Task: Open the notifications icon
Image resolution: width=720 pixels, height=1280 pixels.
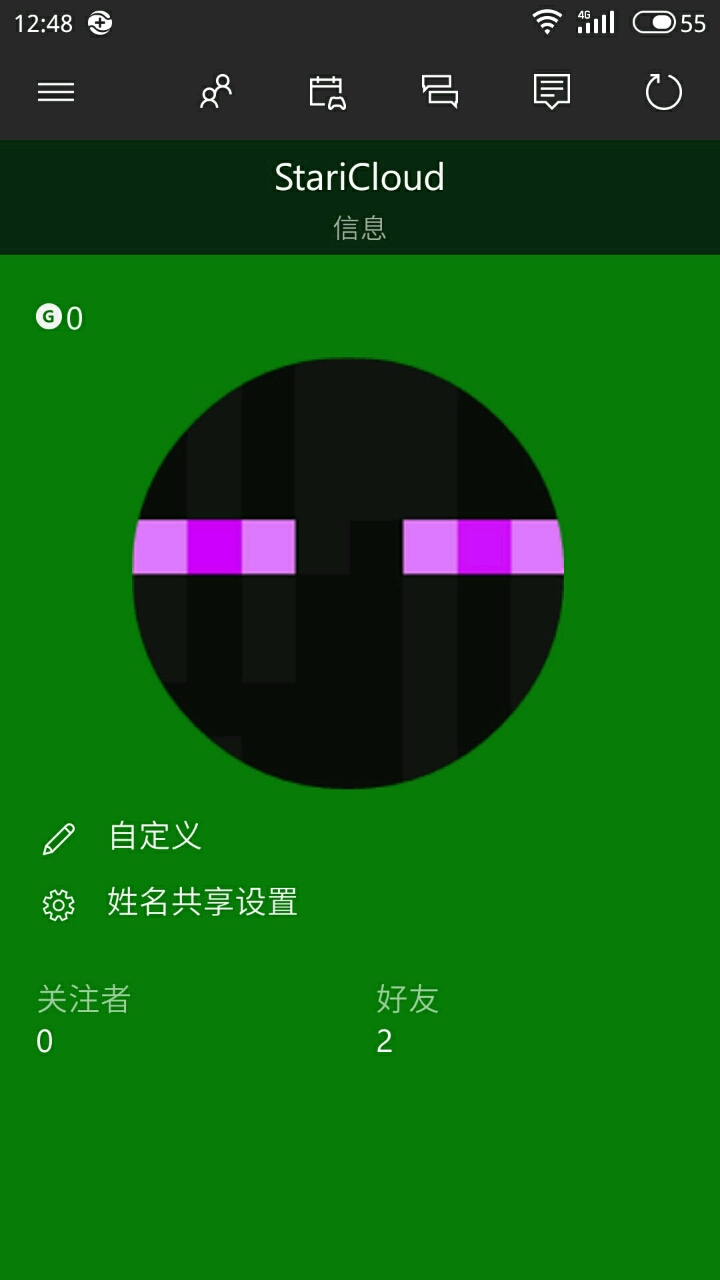Action: coord(551,92)
